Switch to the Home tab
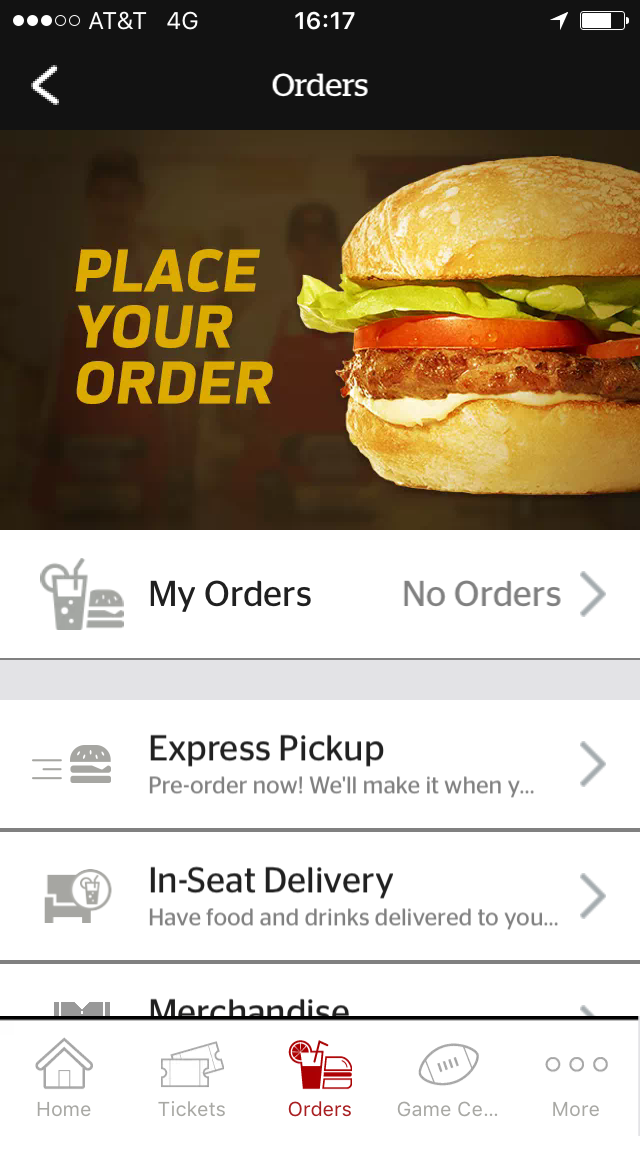 tap(64, 1078)
